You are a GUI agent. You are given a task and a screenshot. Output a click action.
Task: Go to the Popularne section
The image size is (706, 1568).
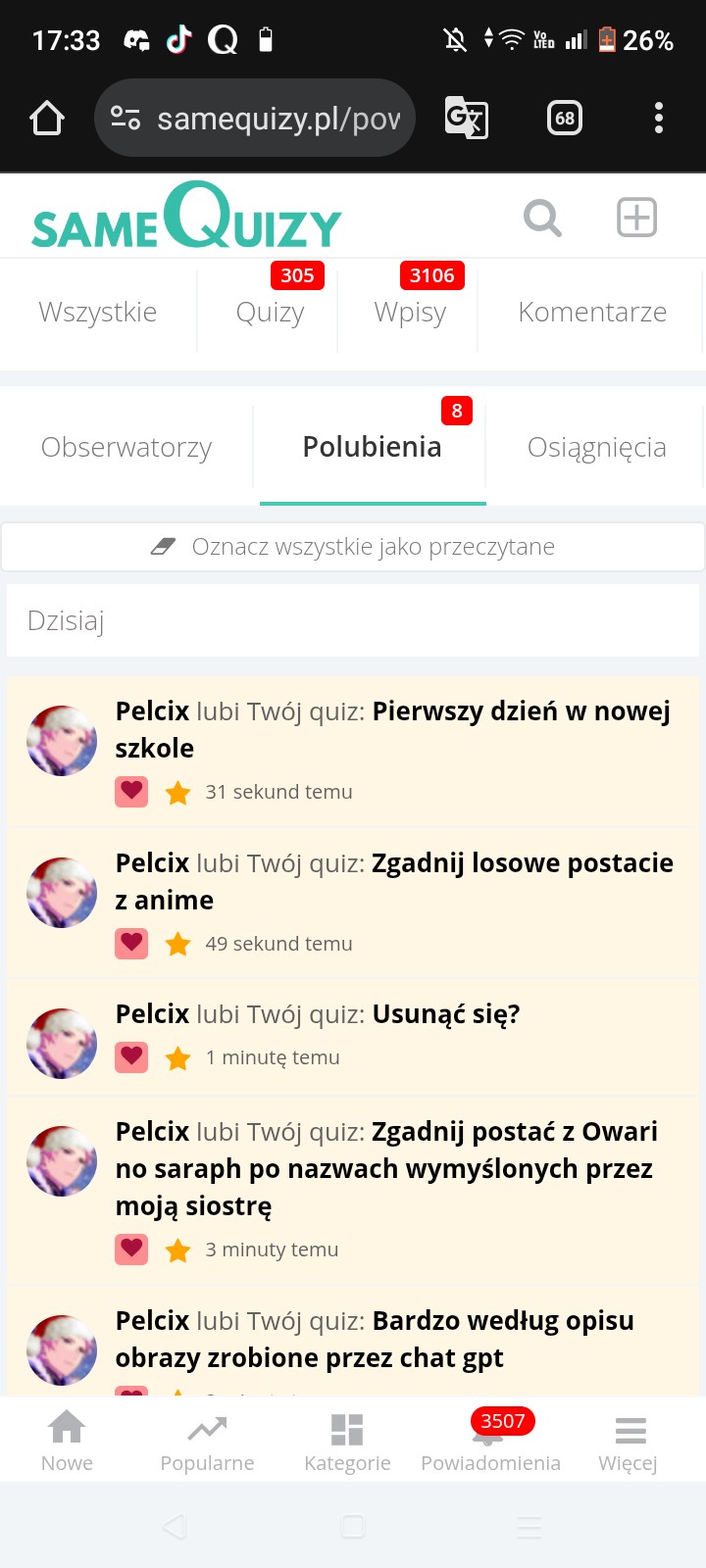tap(207, 1442)
